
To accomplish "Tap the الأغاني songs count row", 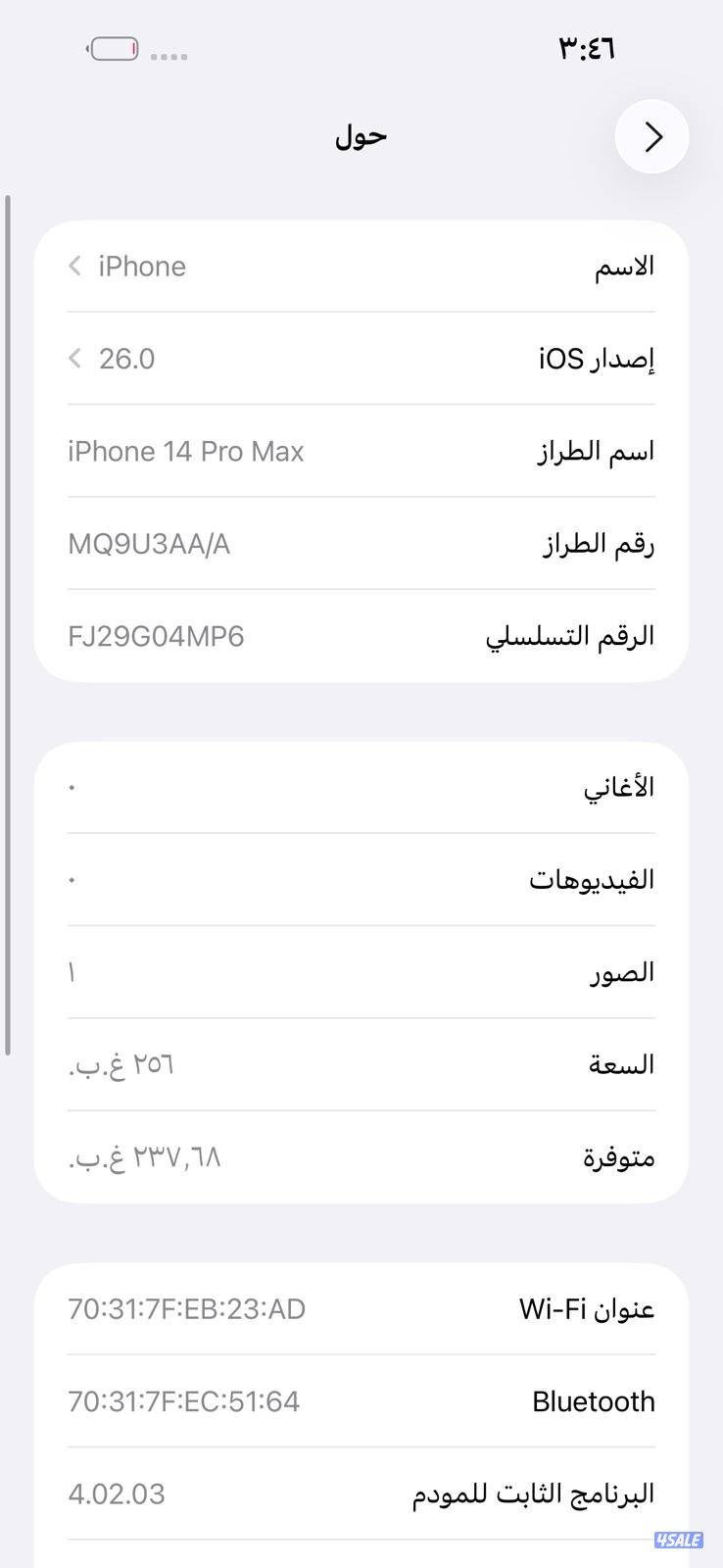I will (x=361, y=786).
